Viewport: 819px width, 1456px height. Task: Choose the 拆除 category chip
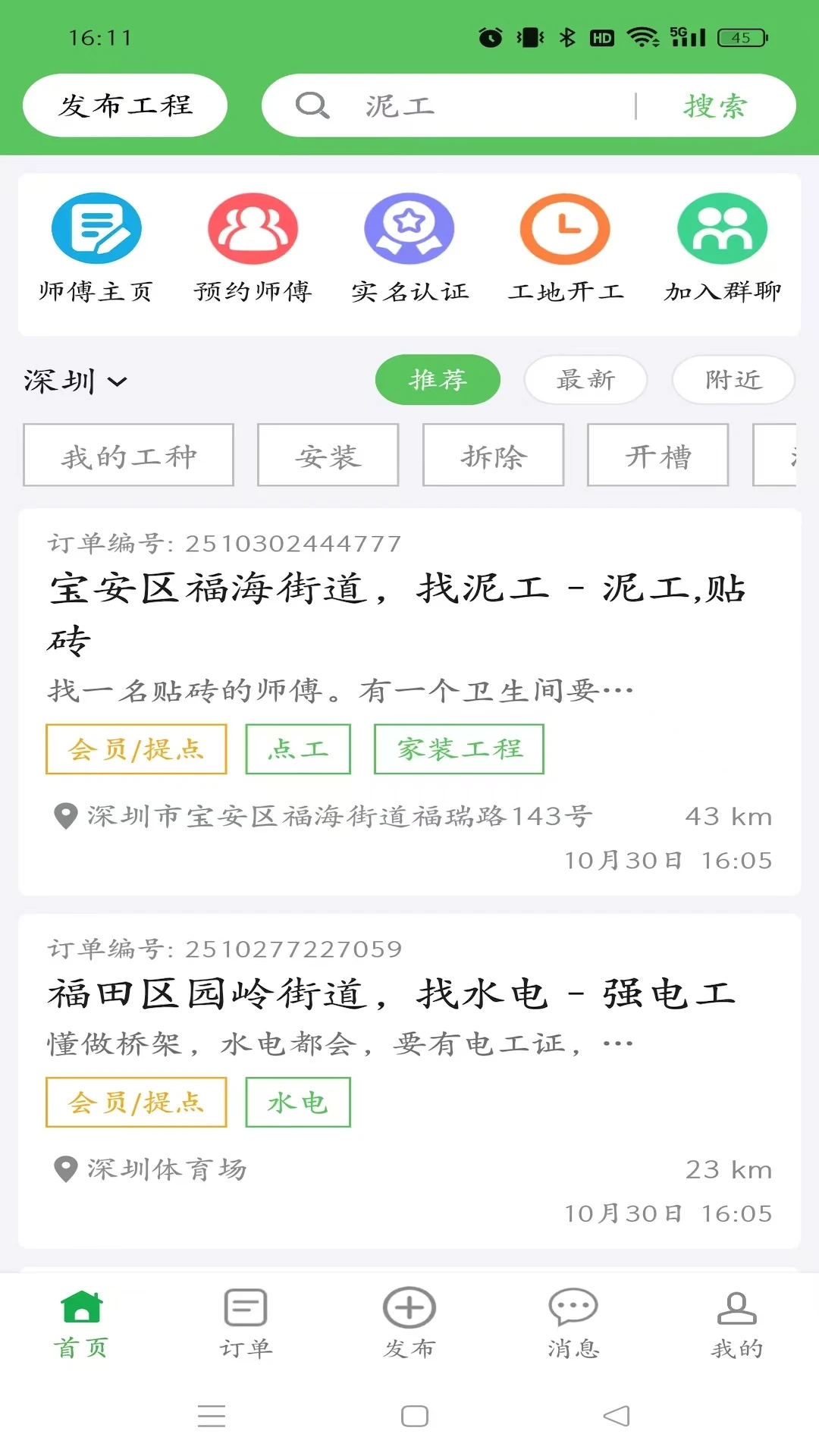coord(493,455)
